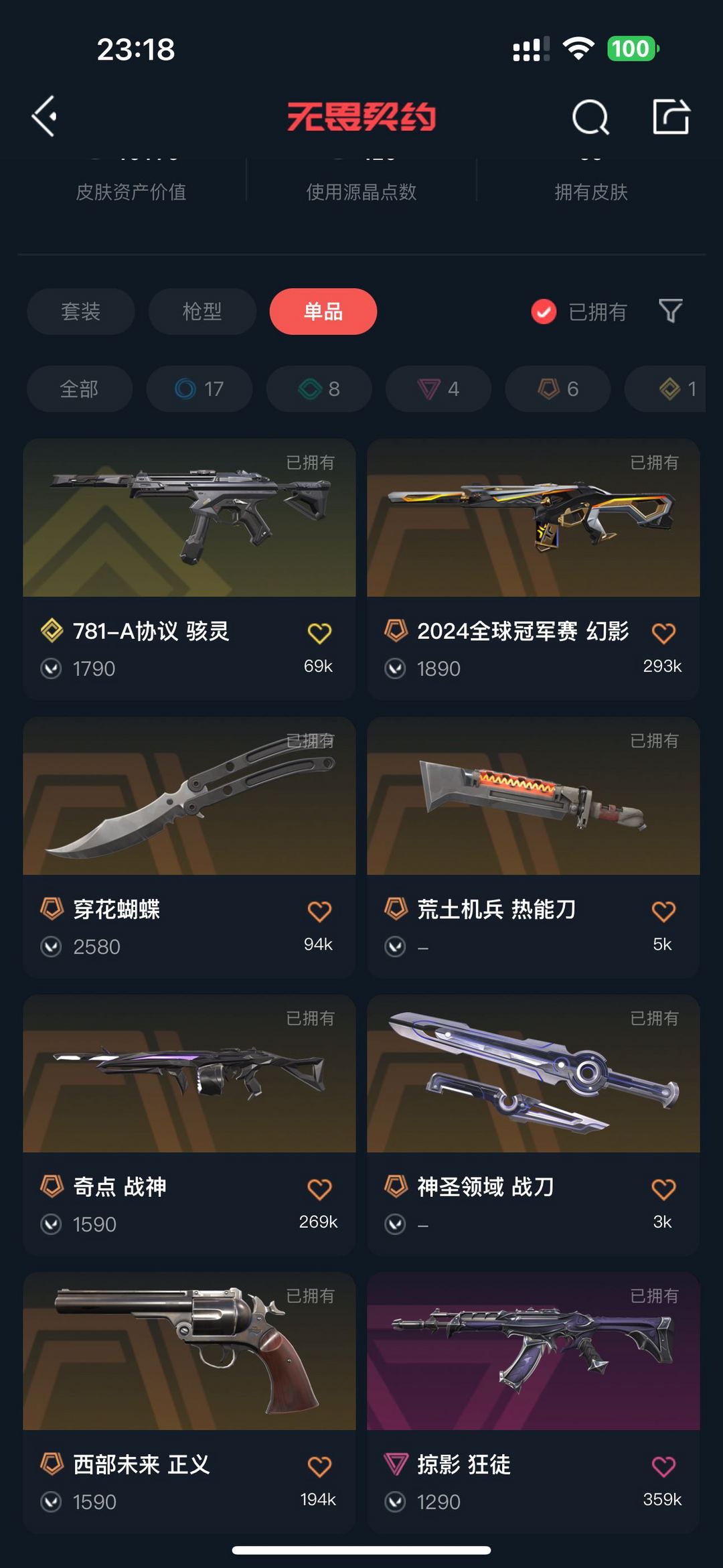Select the 全部 rarity chip
Image resolution: width=723 pixels, height=1568 pixels.
click(80, 388)
